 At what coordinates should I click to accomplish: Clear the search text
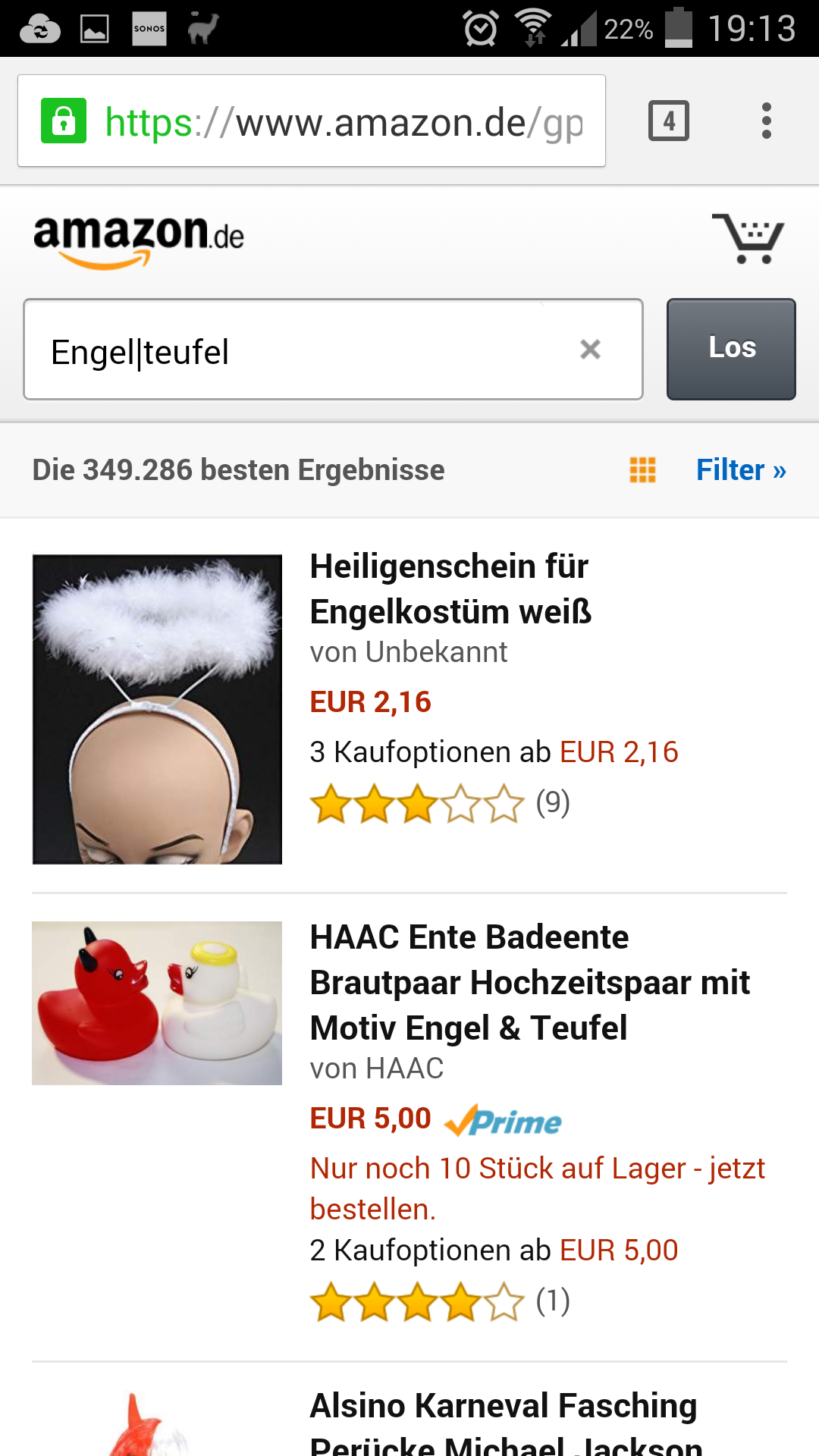[x=590, y=350]
